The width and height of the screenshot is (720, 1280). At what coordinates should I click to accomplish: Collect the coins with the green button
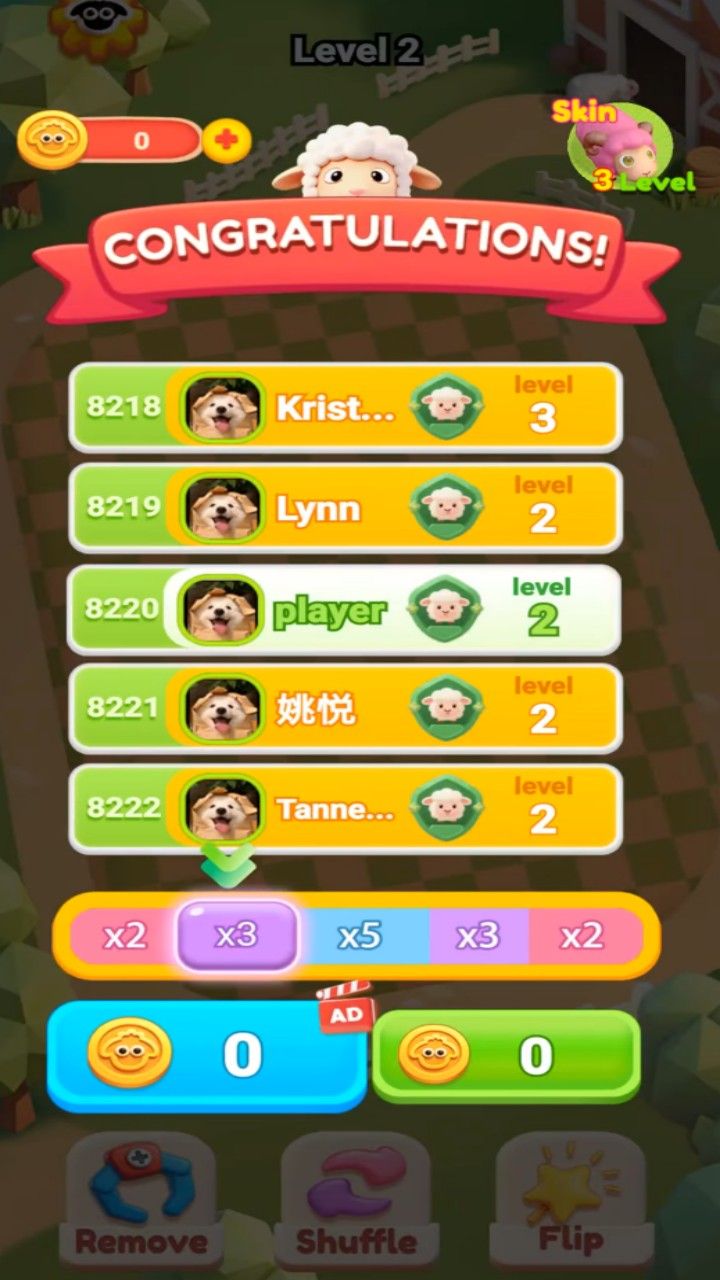point(506,1056)
